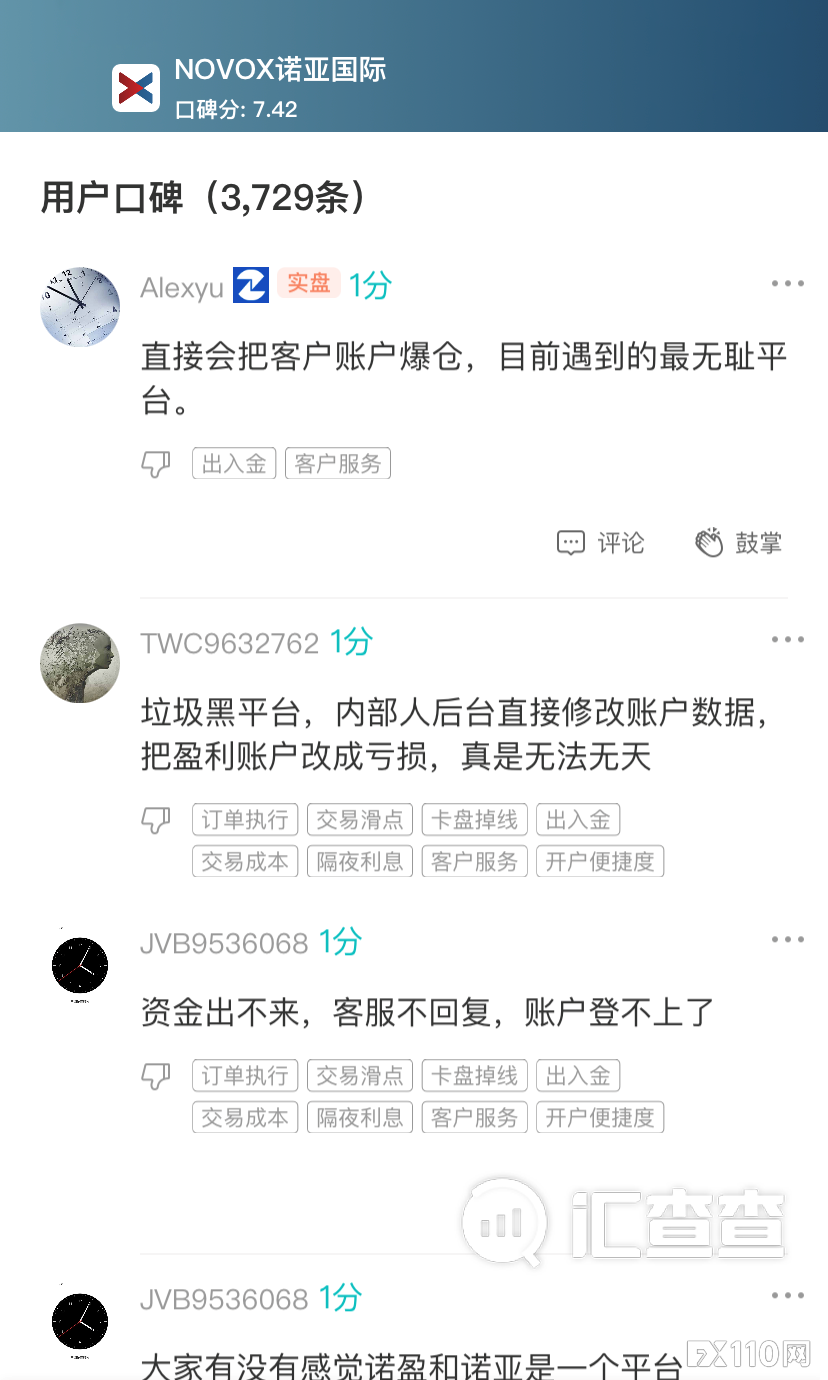828x1380 pixels.
Task: Click the thumbs-down icon on JVB9536068's review
Action: click(x=155, y=1075)
